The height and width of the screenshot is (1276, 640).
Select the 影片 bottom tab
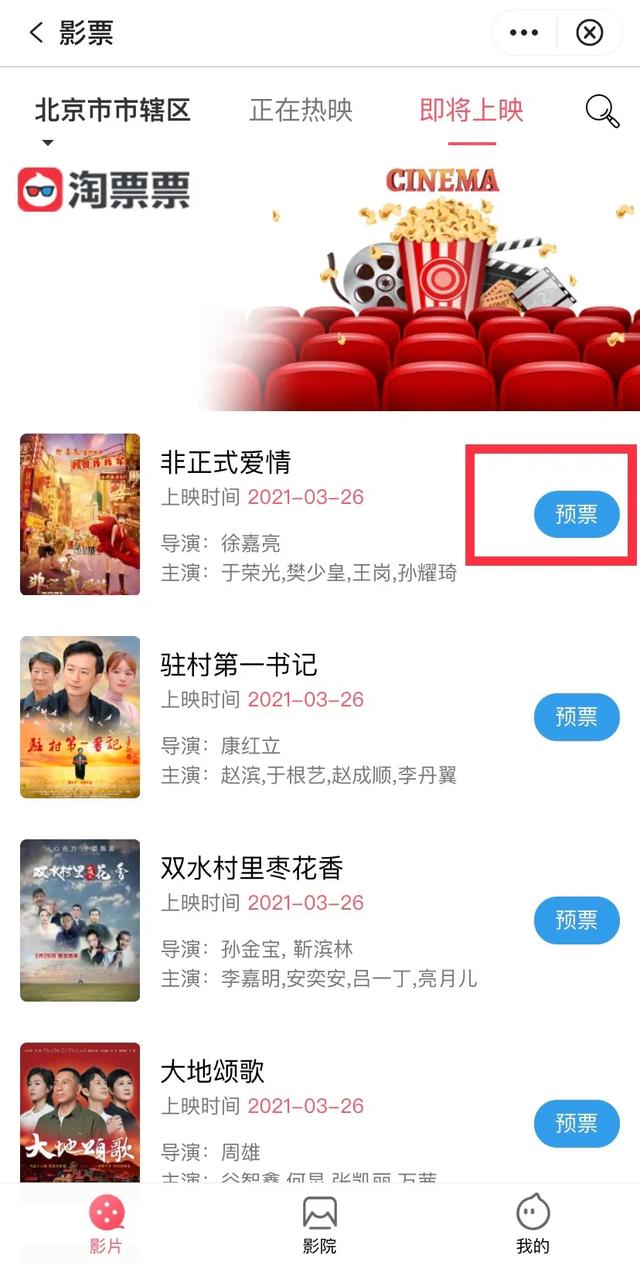pyautogui.click(x=107, y=1225)
